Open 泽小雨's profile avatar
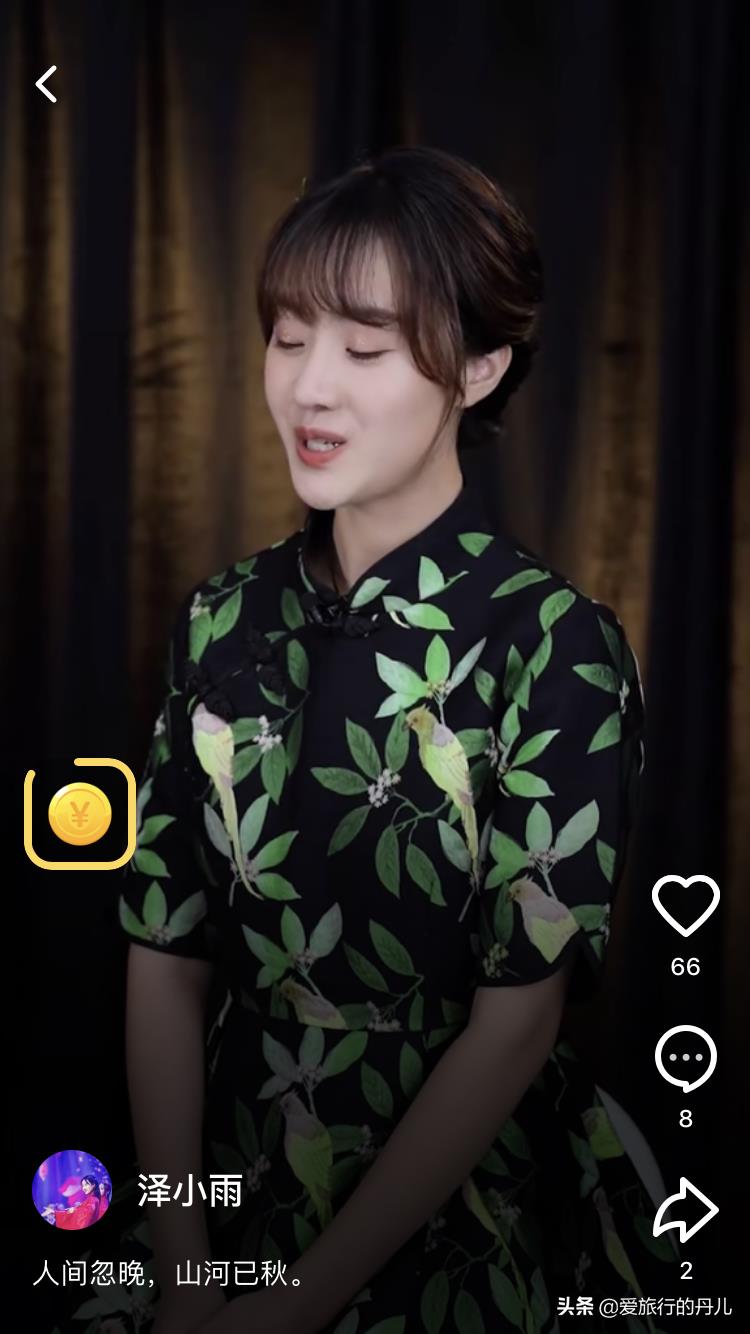The height and width of the screenshot is (1334, 750). pyautogui.click(x=72, y=1190)
